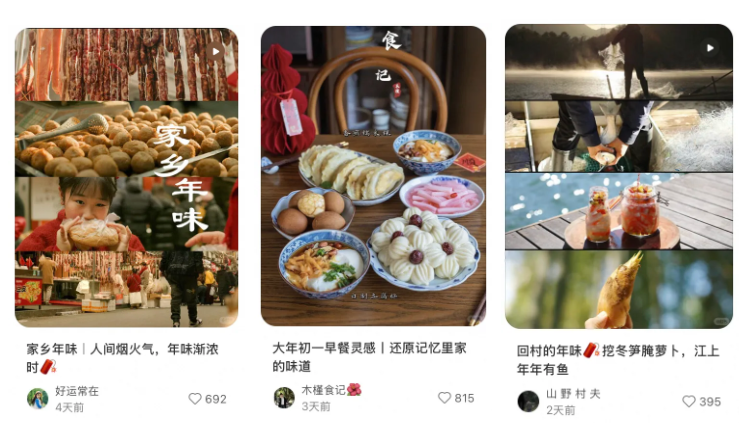Like the post by 山野村夫

[x=689, y=401]
